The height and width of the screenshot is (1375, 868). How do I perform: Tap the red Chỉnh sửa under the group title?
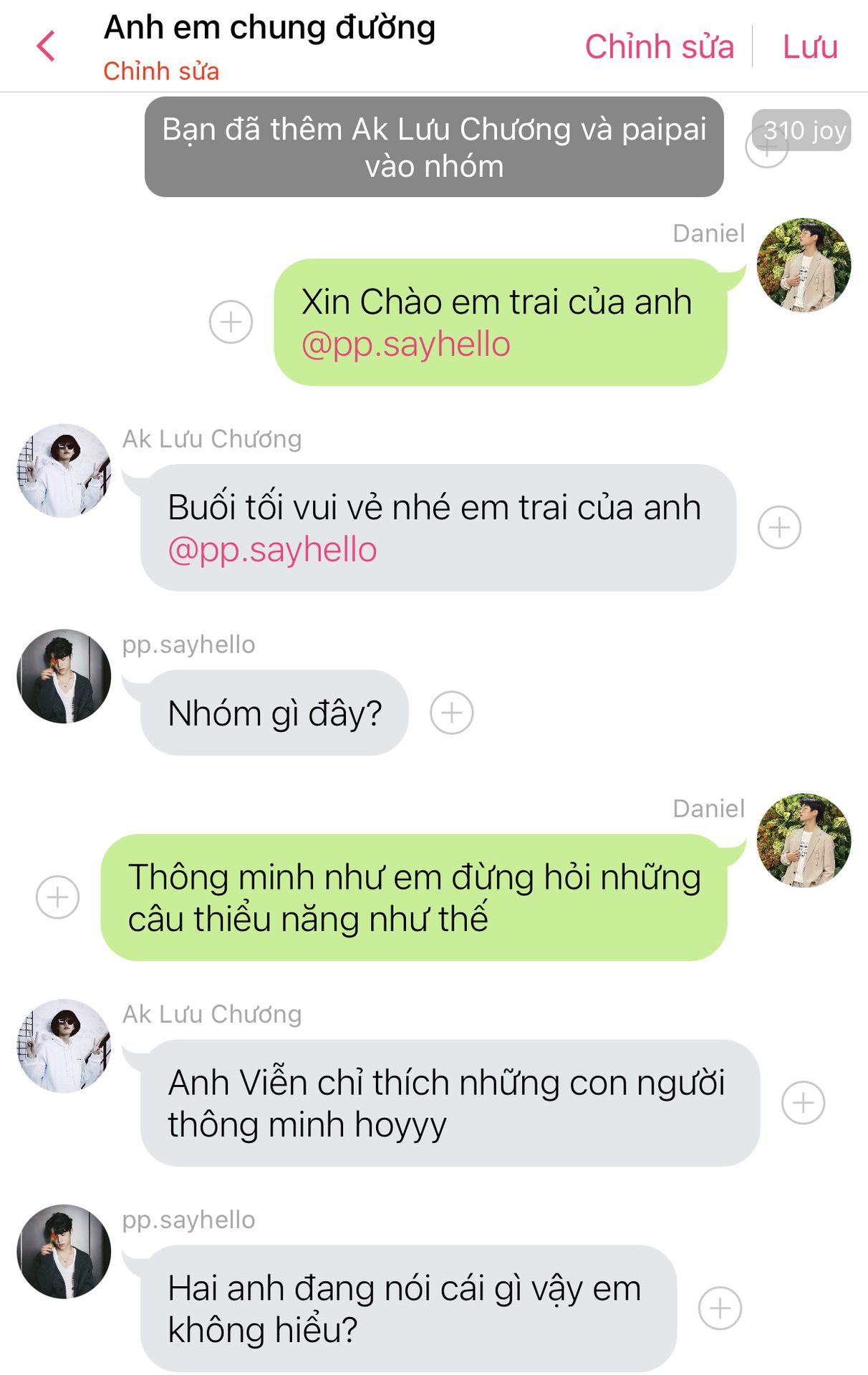161,72
